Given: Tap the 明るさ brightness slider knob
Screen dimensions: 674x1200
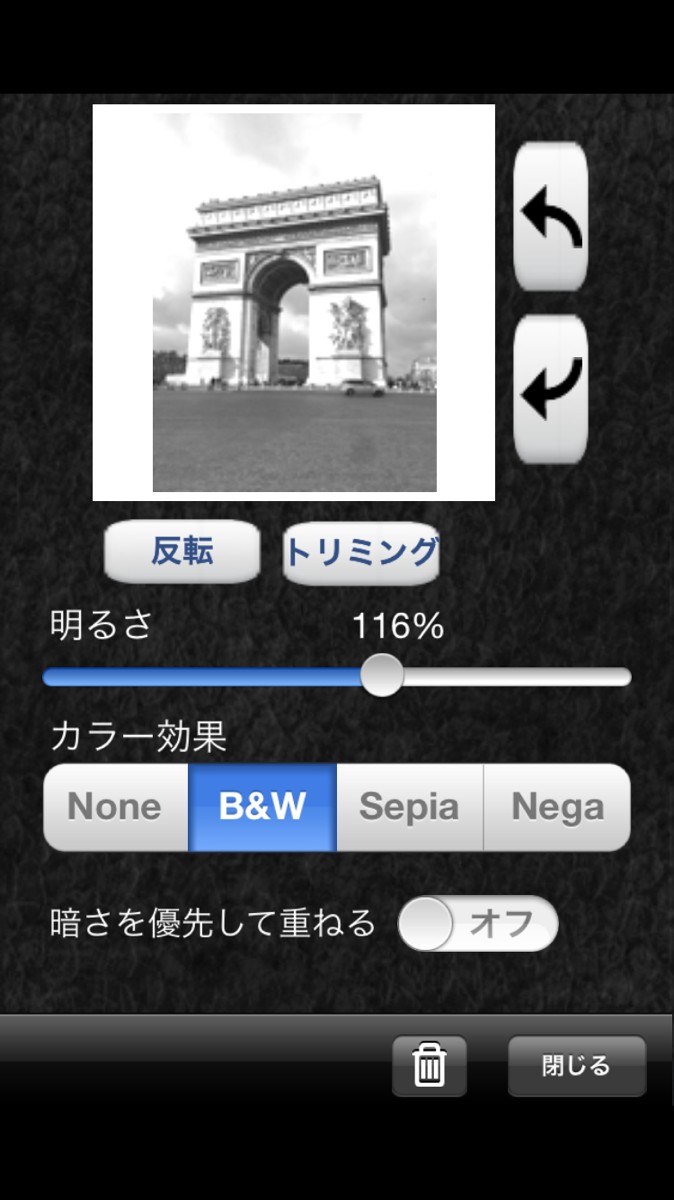Looking at the screenshot, I should click(x=381, y=676).
